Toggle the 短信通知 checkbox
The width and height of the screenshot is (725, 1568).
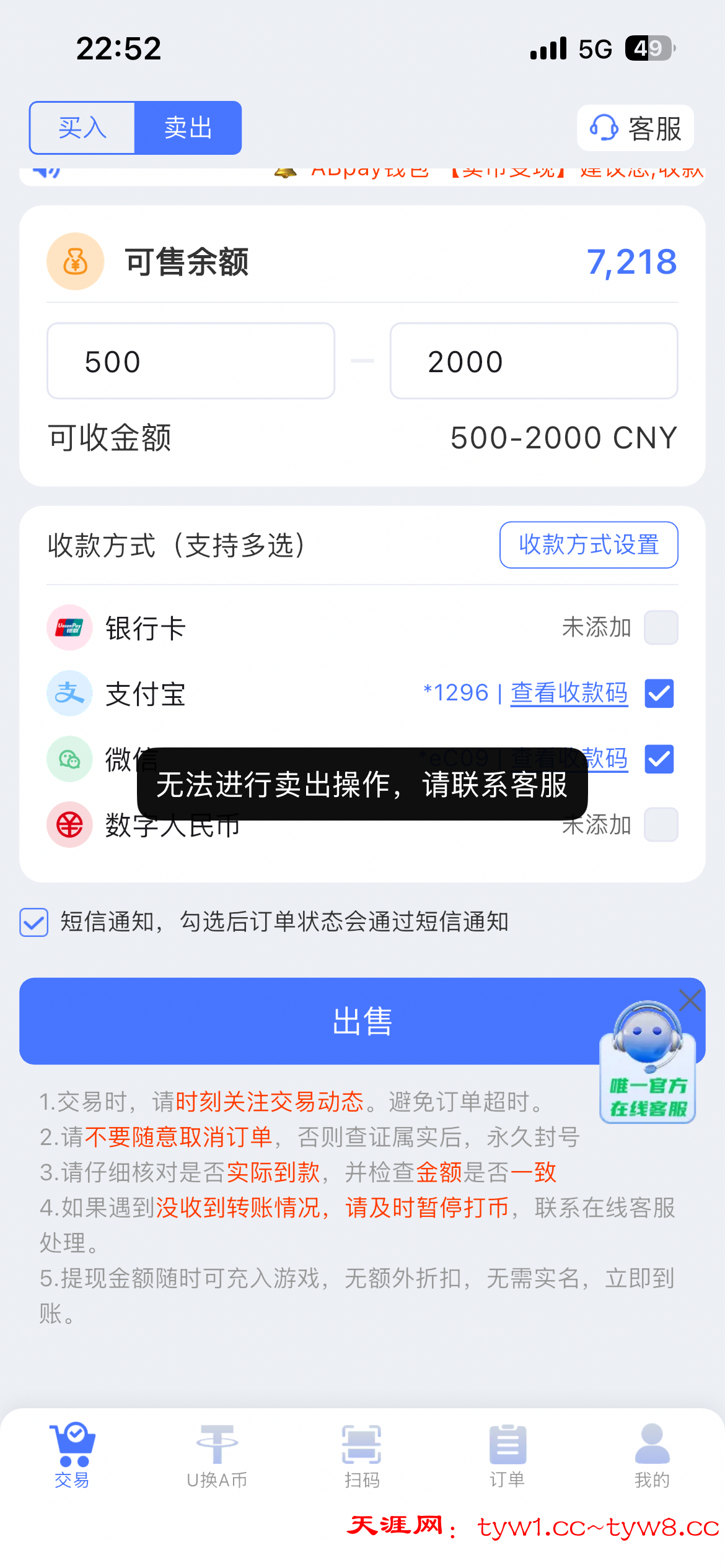pos(33,923)
